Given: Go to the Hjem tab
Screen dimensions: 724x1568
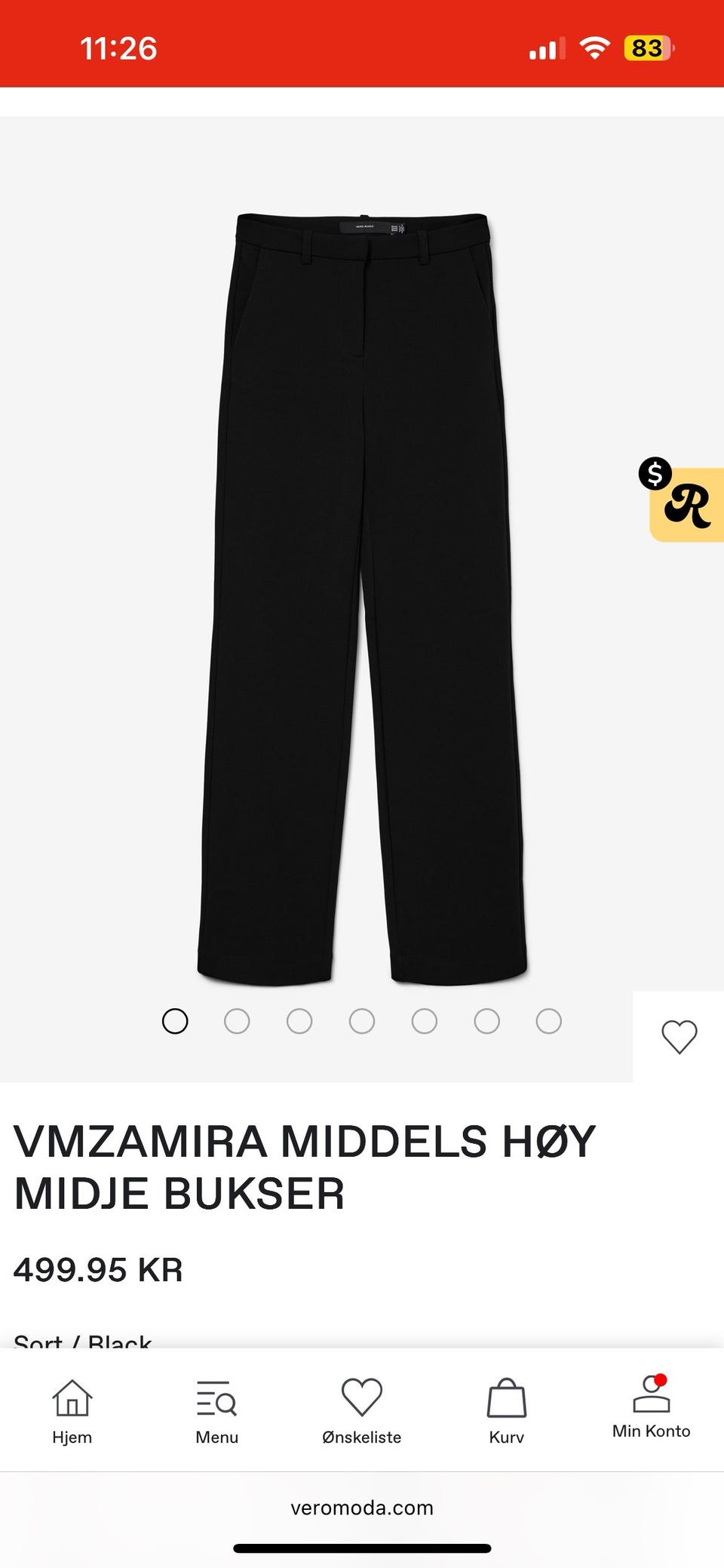Looking at the screenshot, I should (x=72, y=1410).
